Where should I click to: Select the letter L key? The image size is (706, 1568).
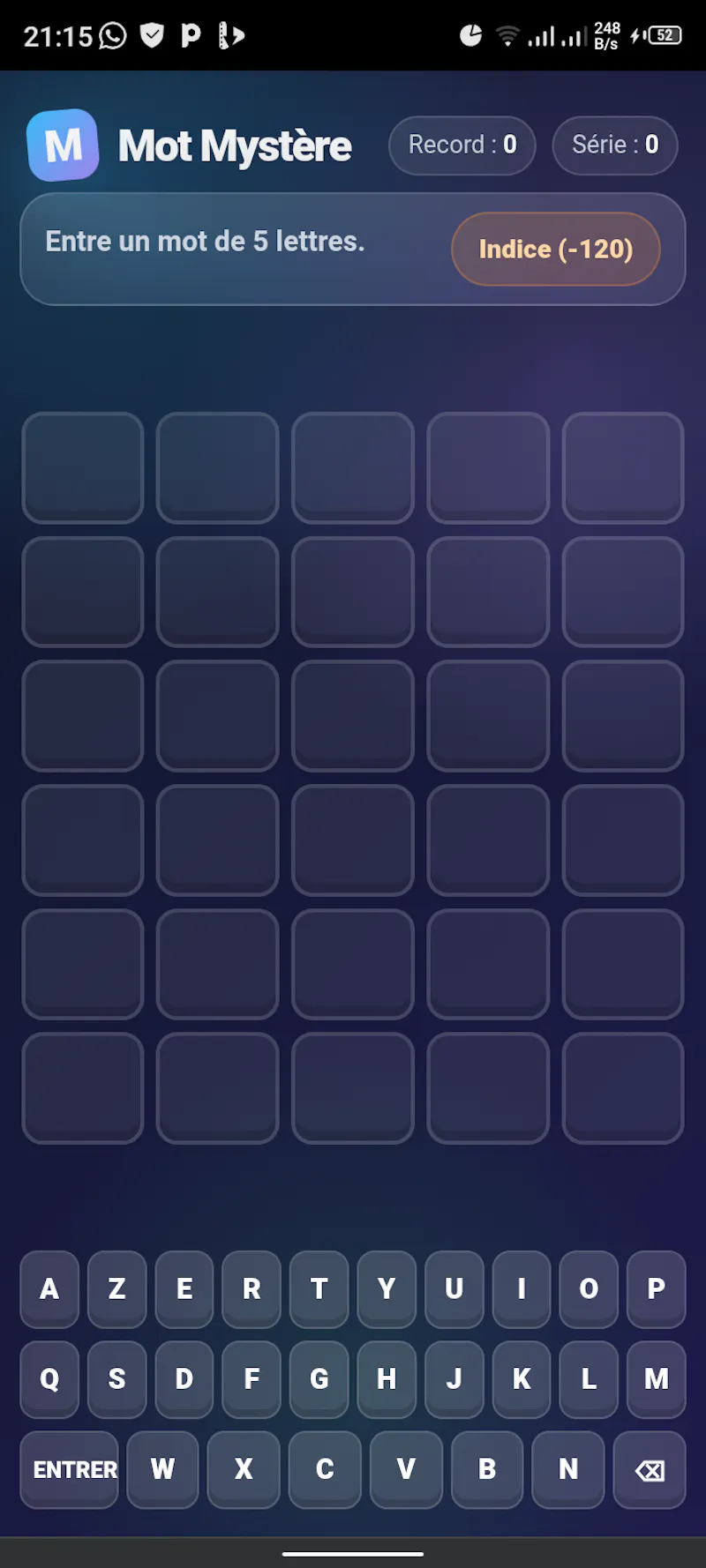tap(589, 1379)
